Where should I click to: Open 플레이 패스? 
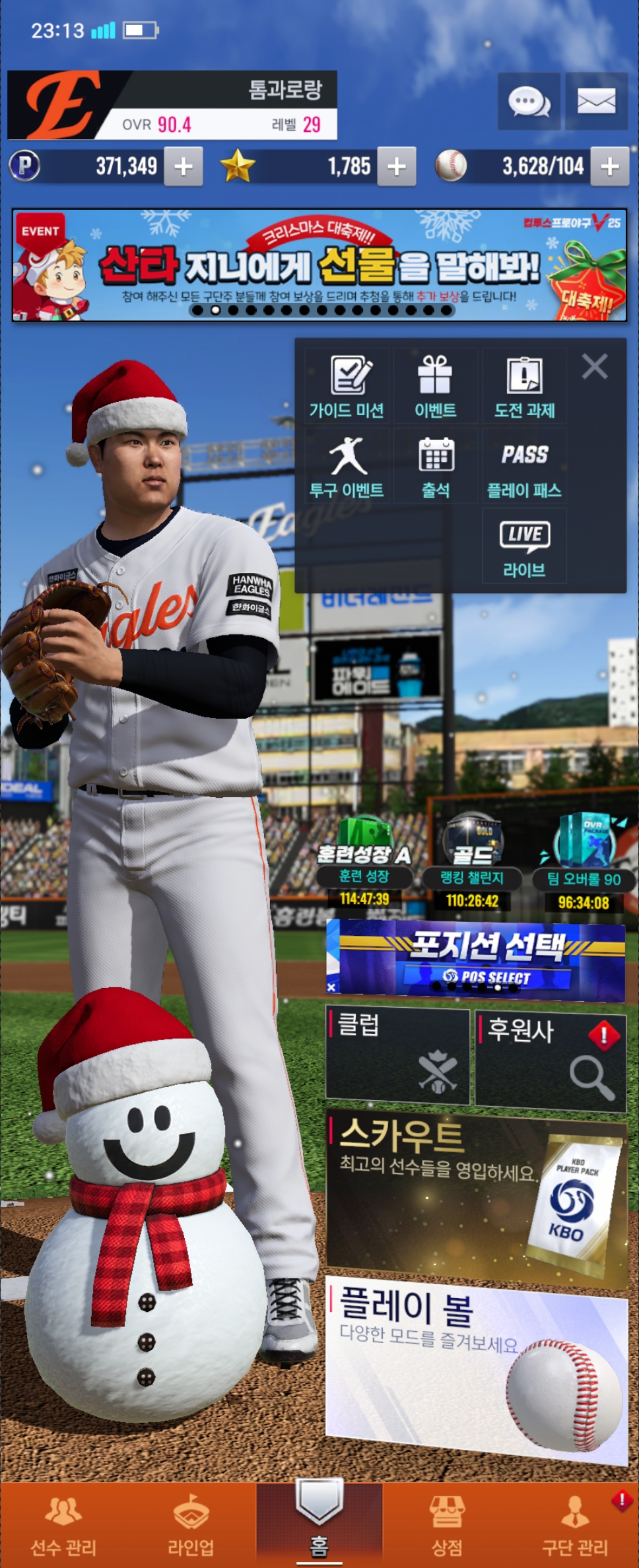pyautogui.click(x=525, y=467)
